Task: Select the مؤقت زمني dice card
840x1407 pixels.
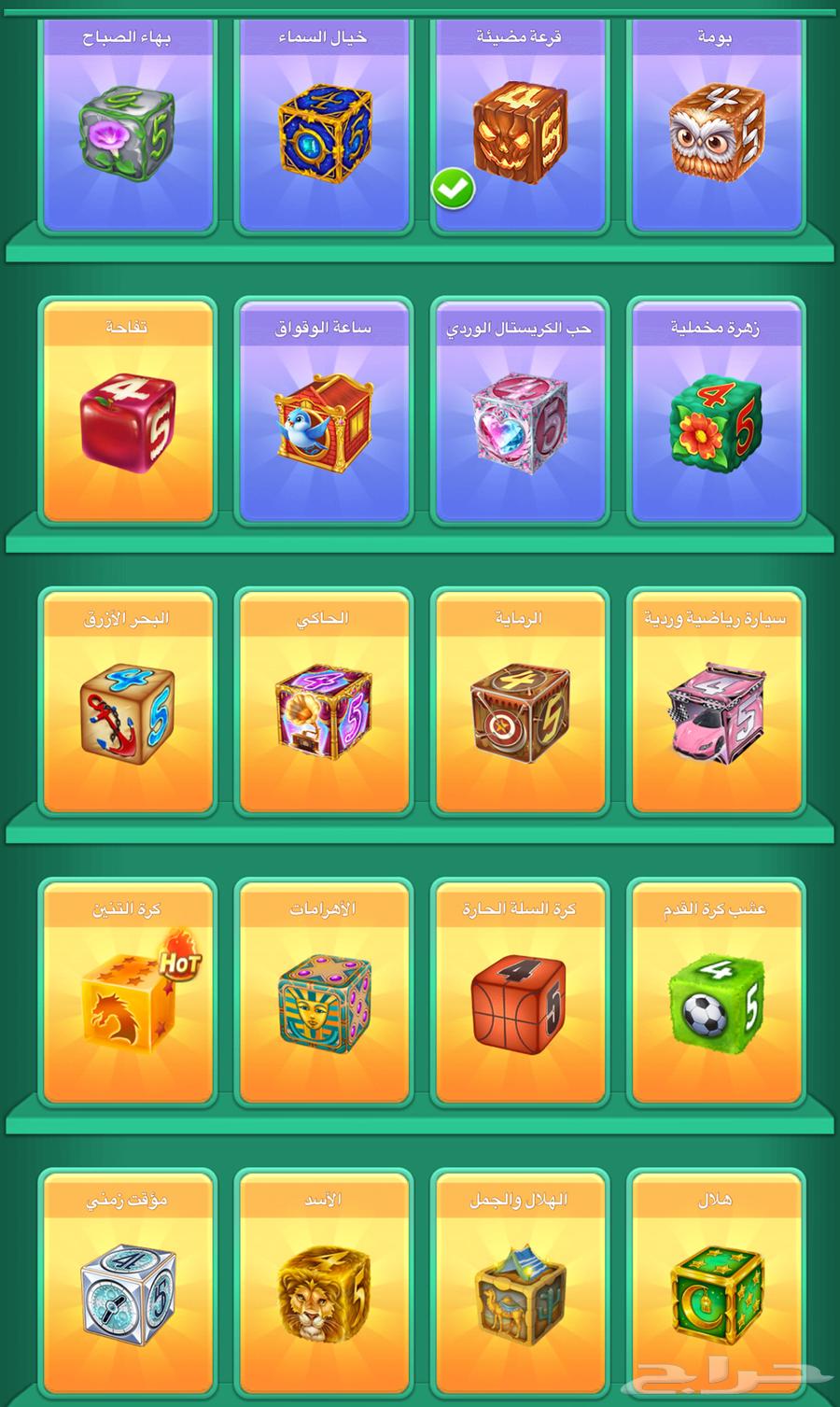Action: pyautogui.click(x=128, y=1288)
